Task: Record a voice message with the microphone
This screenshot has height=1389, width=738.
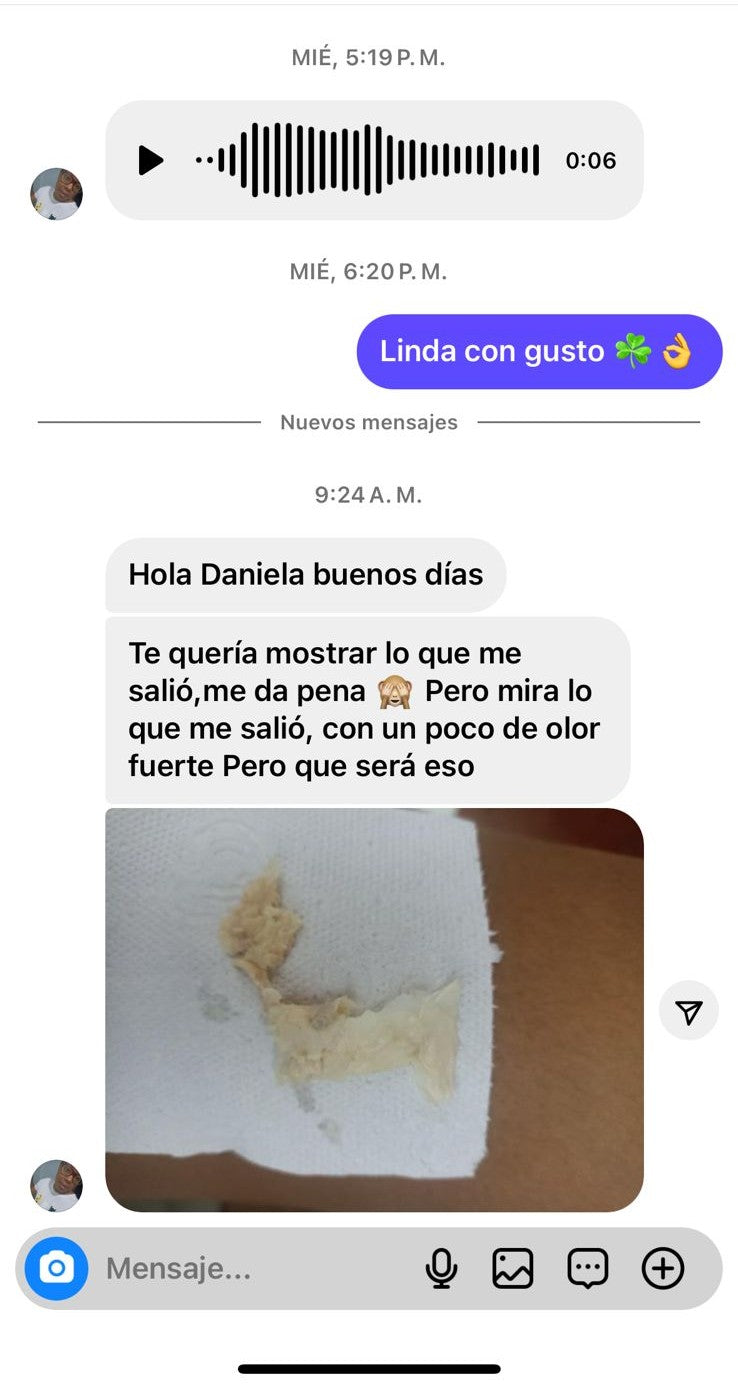Action: (x=441, y=1269)
